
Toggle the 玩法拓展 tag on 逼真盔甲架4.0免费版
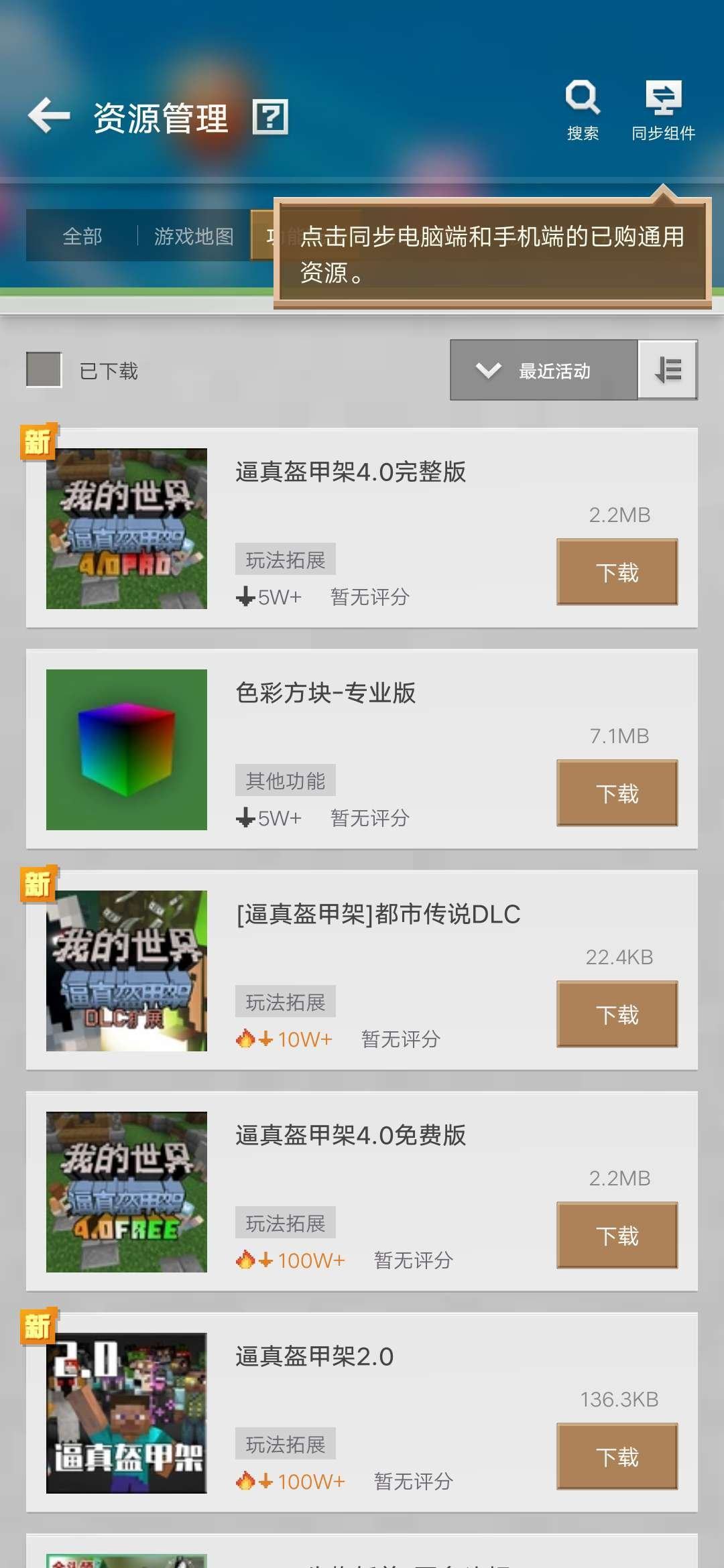tap(284, 1223)
